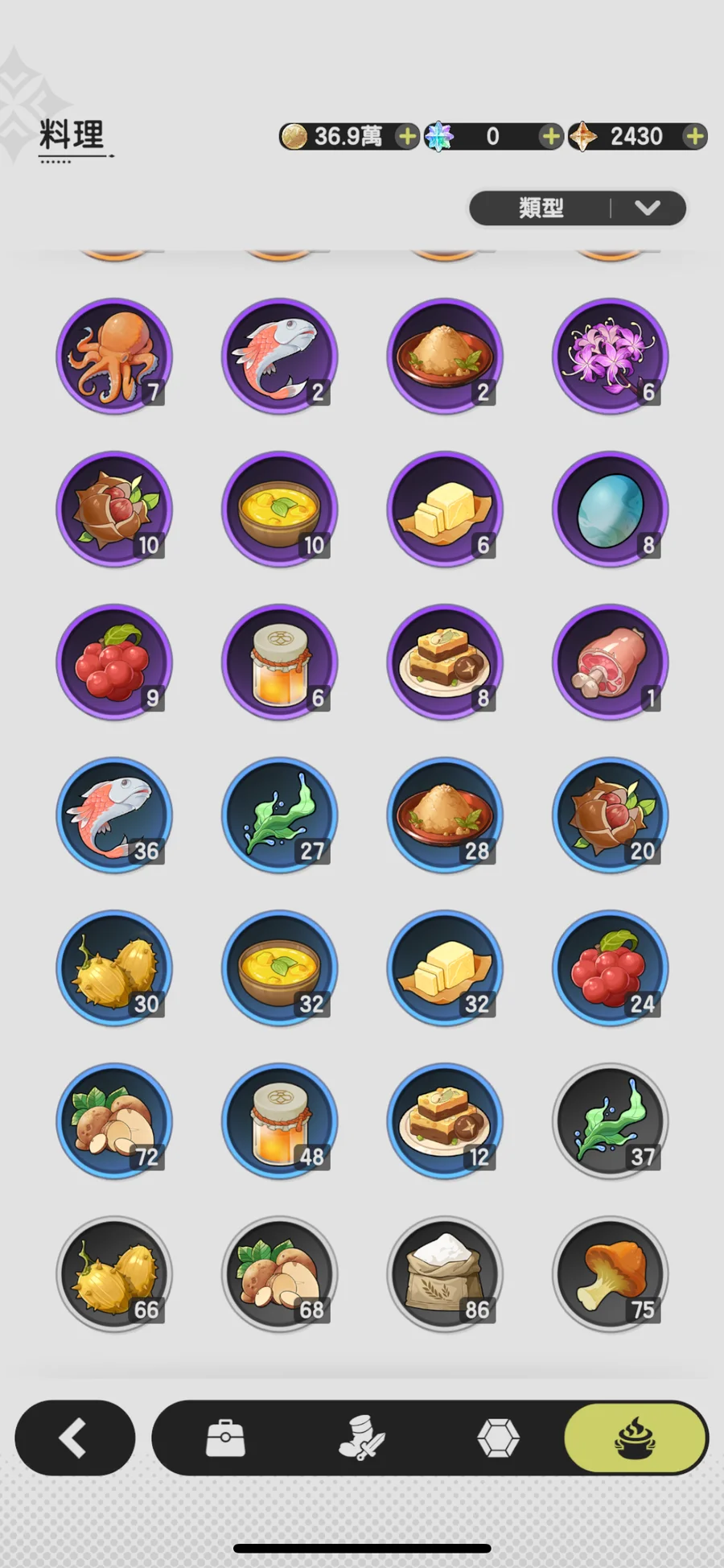The width and height of the screenshot is (724, 1568).
Task: Open the blue honey jar with 48
Action: pyautogui.click(x=279, y=1121)
